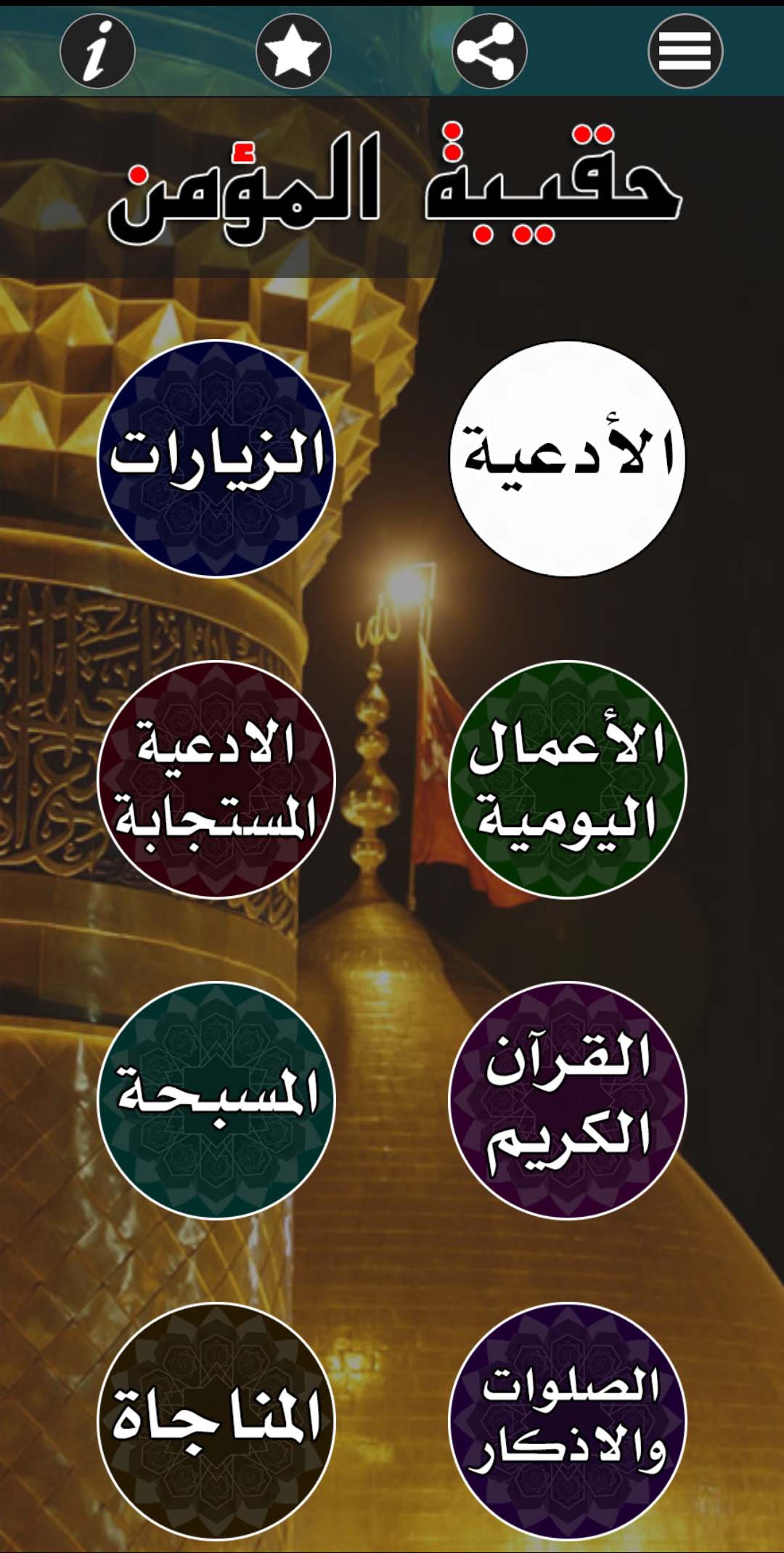Screen dimensions: 784x1553
Task: Open the hamburger menu
Action: 685,52
